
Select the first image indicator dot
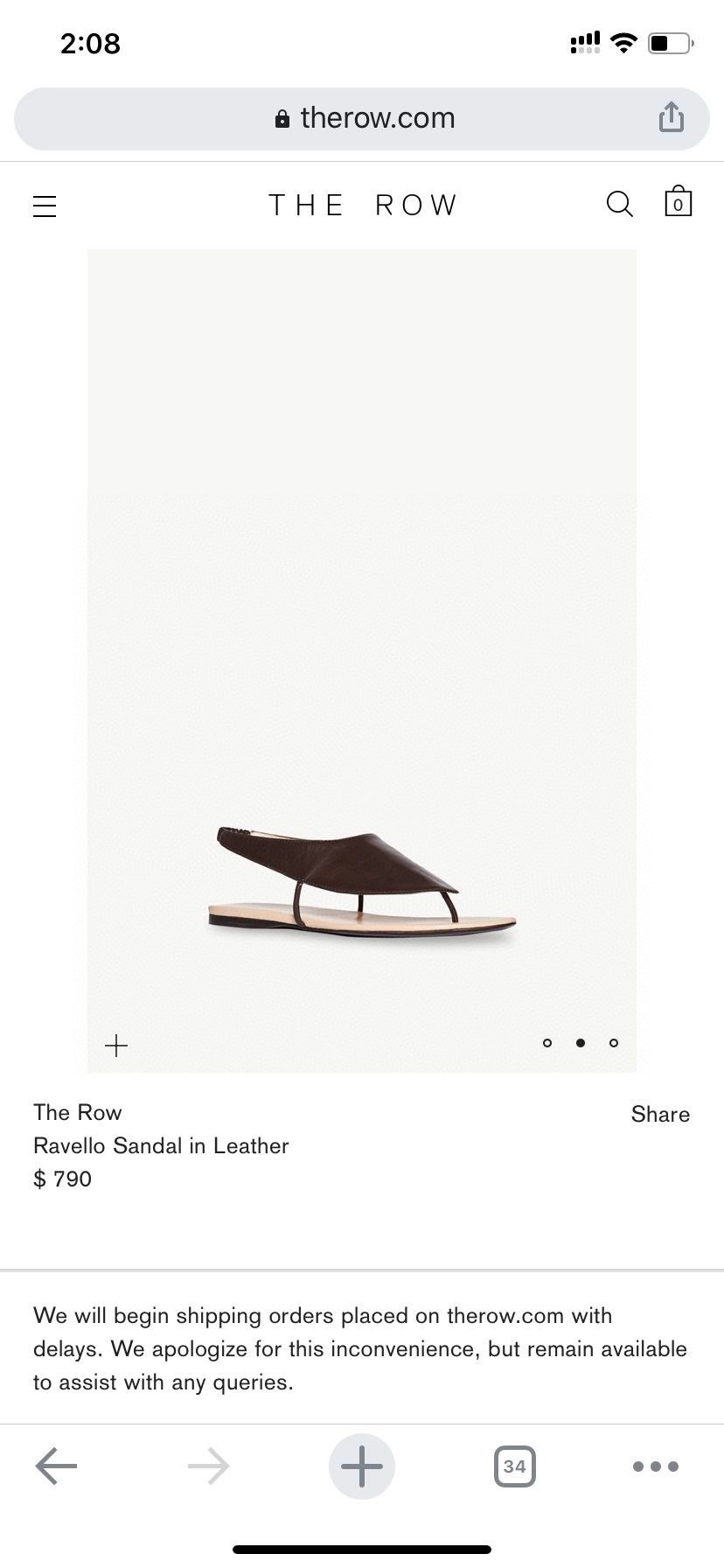[x=547, y=1043]
